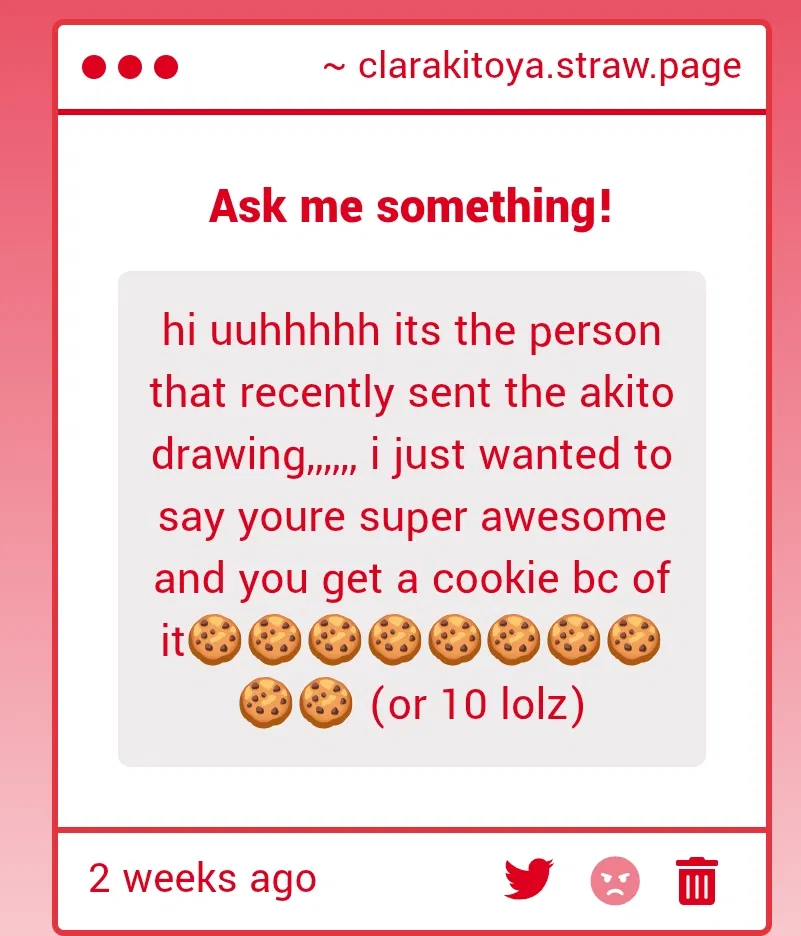Open the clarakitoya.straw.page link
This screenshot has width=801, height=936.
click(548, 66)
